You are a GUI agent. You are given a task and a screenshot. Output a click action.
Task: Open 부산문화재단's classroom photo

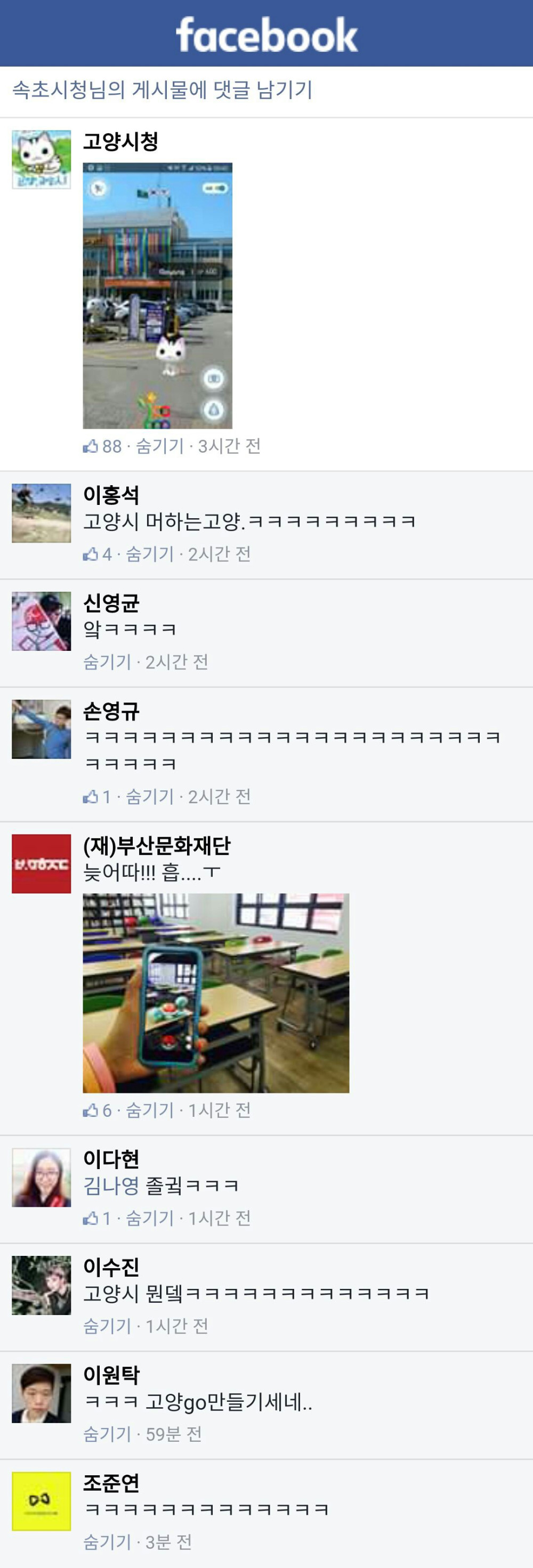tap(216, 993)
